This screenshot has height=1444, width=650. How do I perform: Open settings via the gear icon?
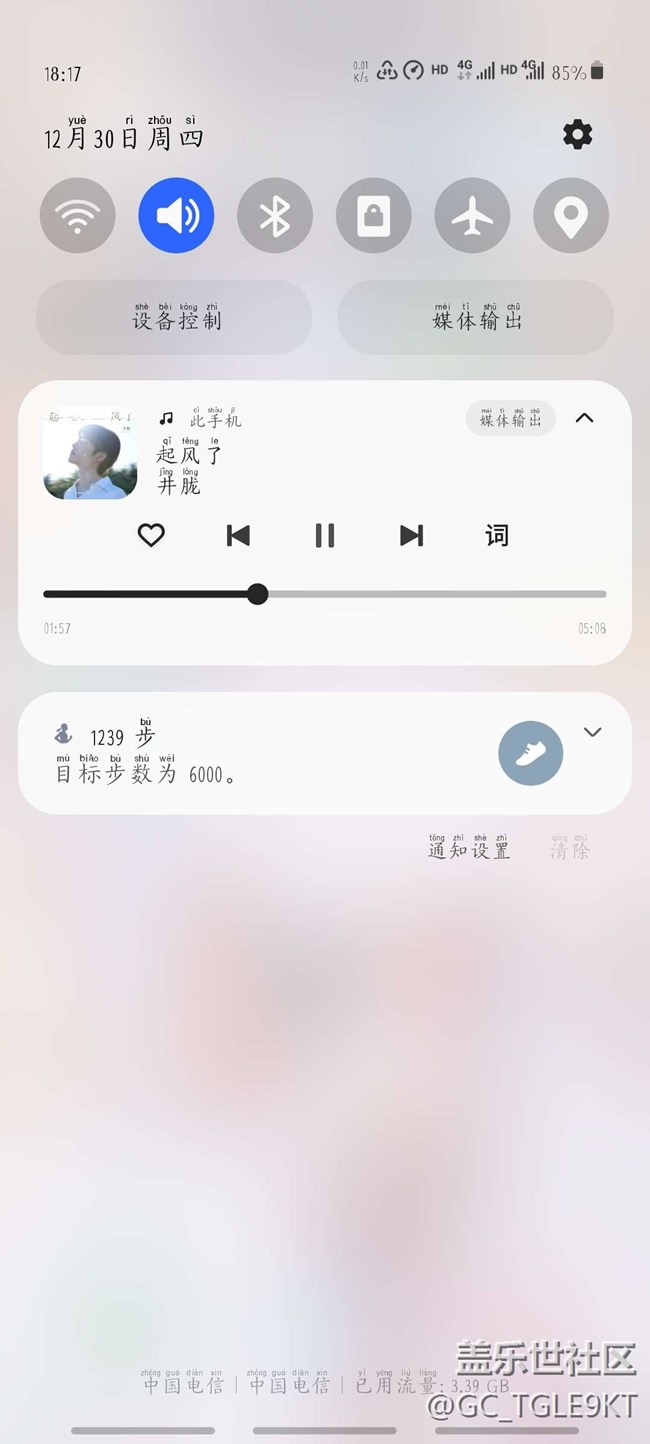point(577,135)
